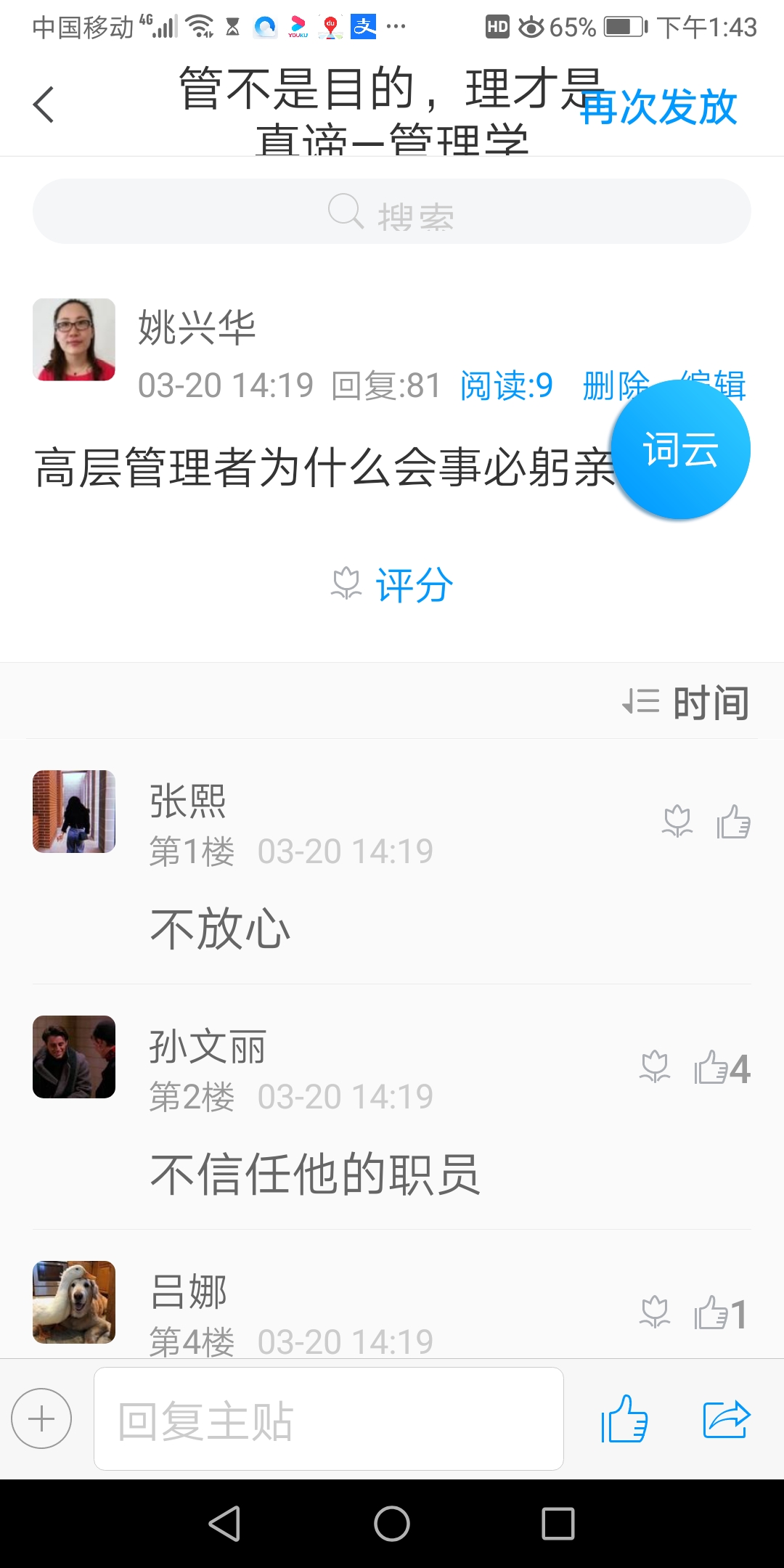The height and width of the screenshot is (1568, 784).
Task: Like the main post from bottom bar
Action: pyautogui.click(x=624, y=1418)
